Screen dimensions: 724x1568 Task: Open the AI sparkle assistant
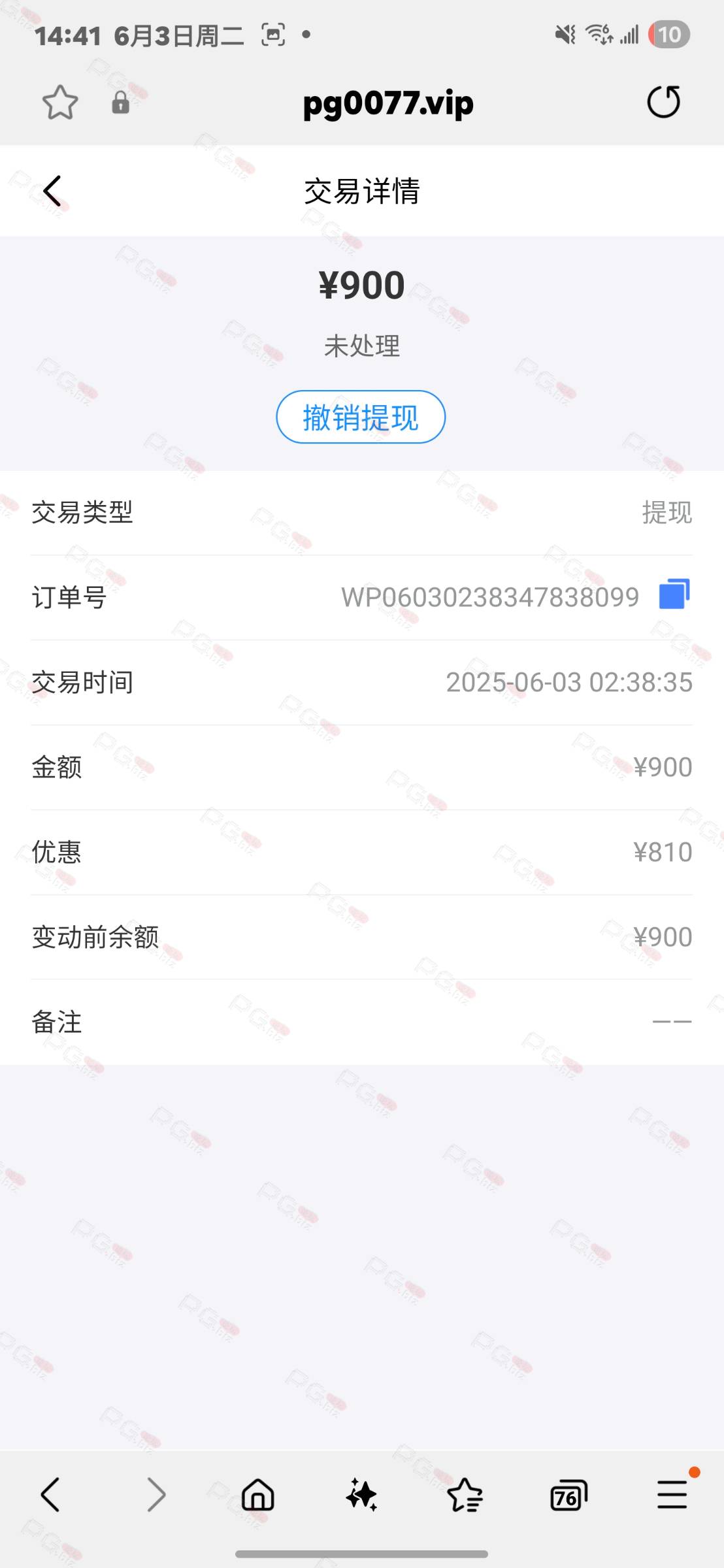point(361,1494)
